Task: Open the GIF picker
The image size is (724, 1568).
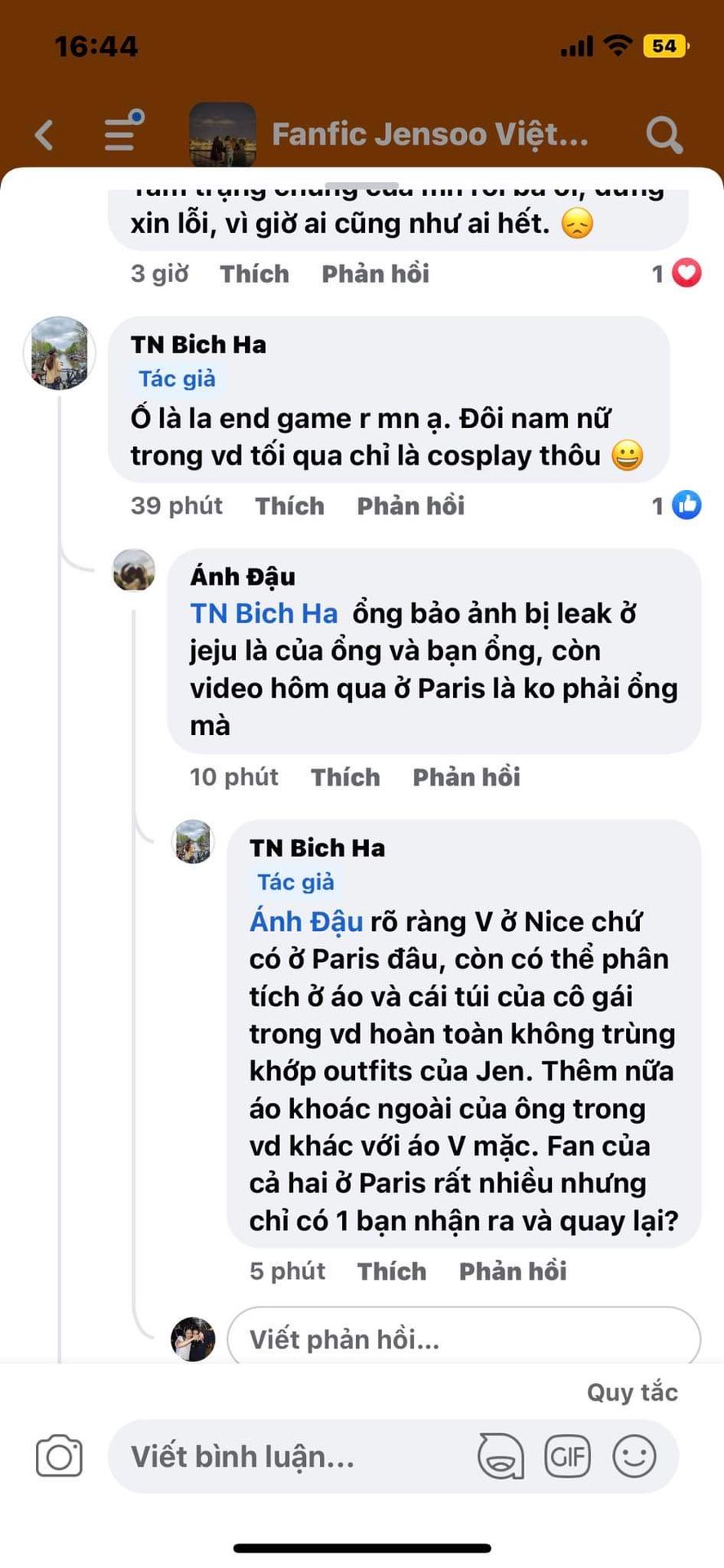Action: (567, 1456)
